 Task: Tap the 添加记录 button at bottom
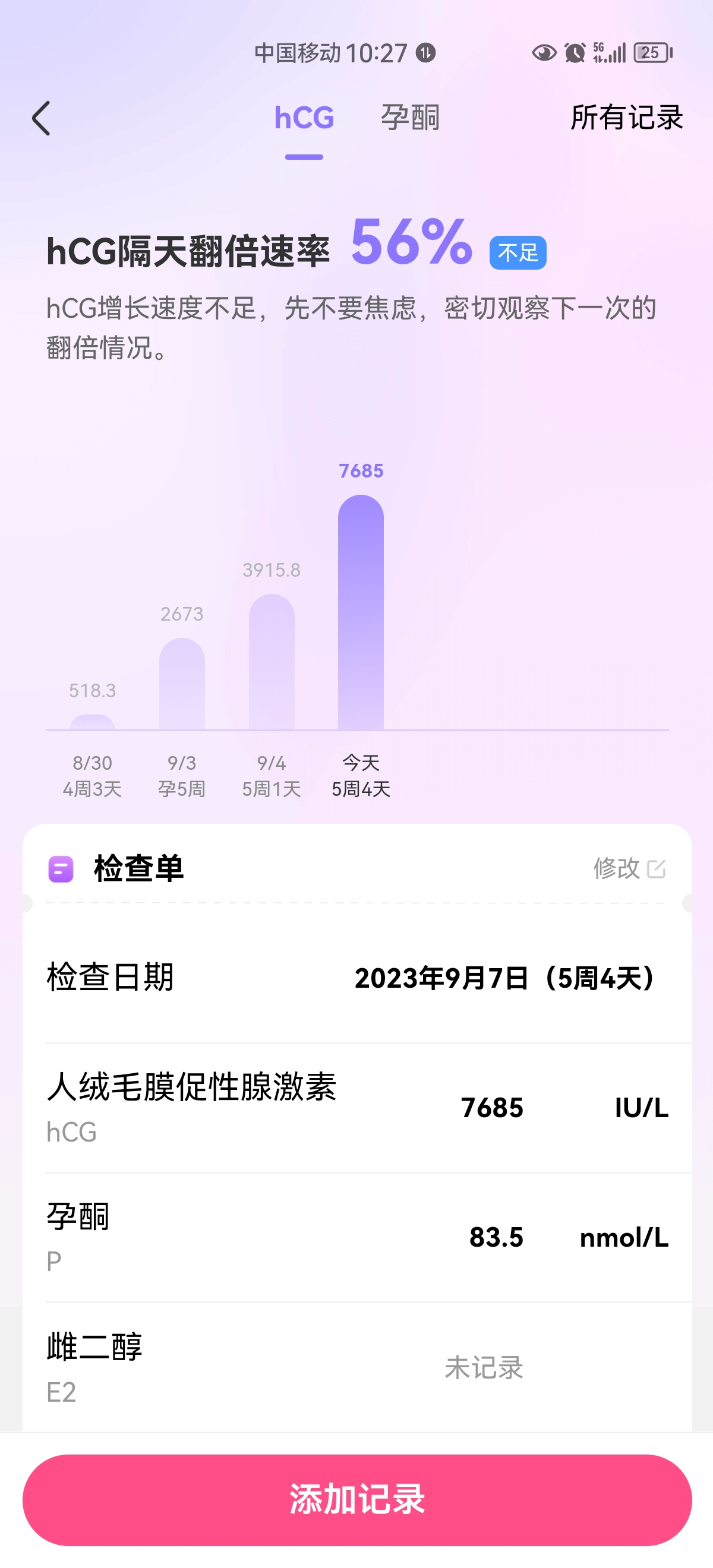(x=356, y=1497)
